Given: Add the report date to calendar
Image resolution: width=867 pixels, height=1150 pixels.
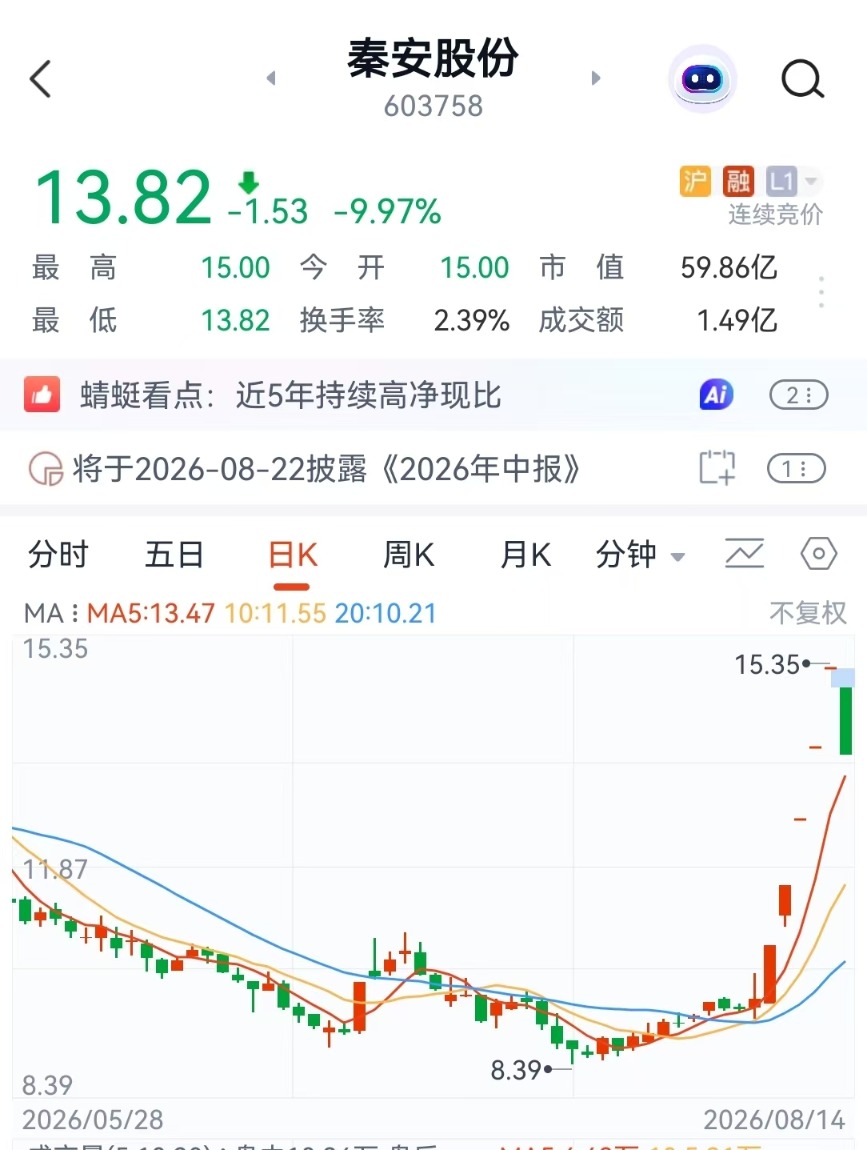Looking at the screenshot, I should click(x=717, y=468).
